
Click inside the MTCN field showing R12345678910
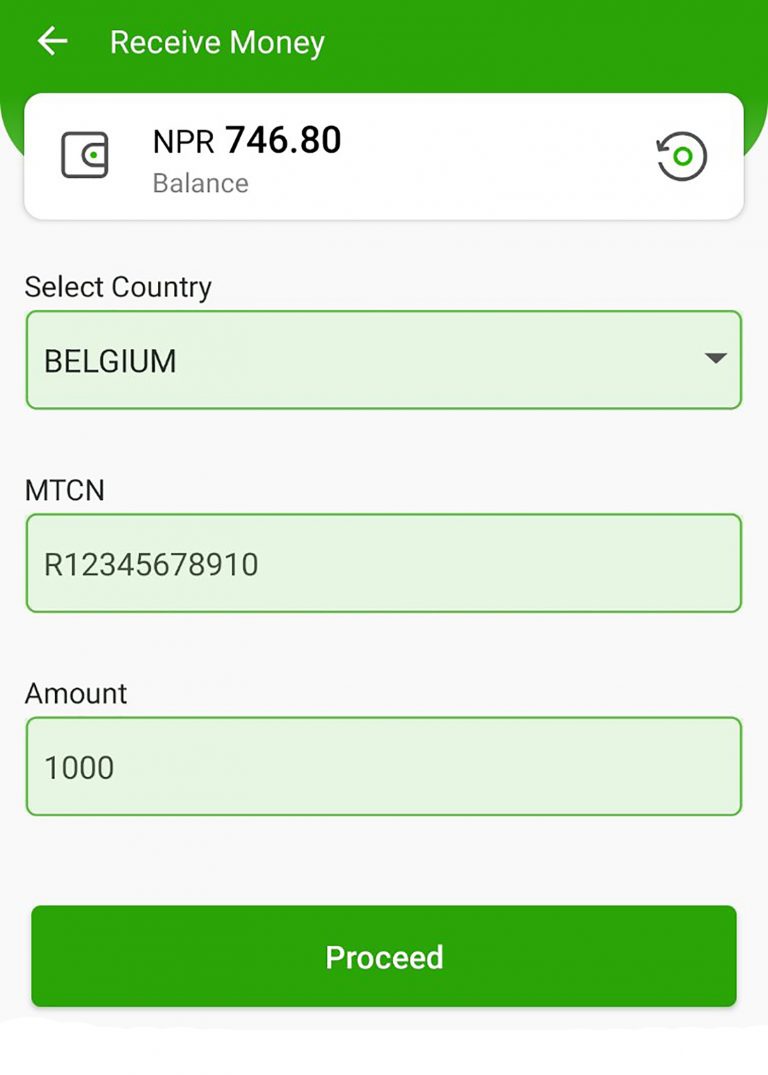(x=383, y=563)
